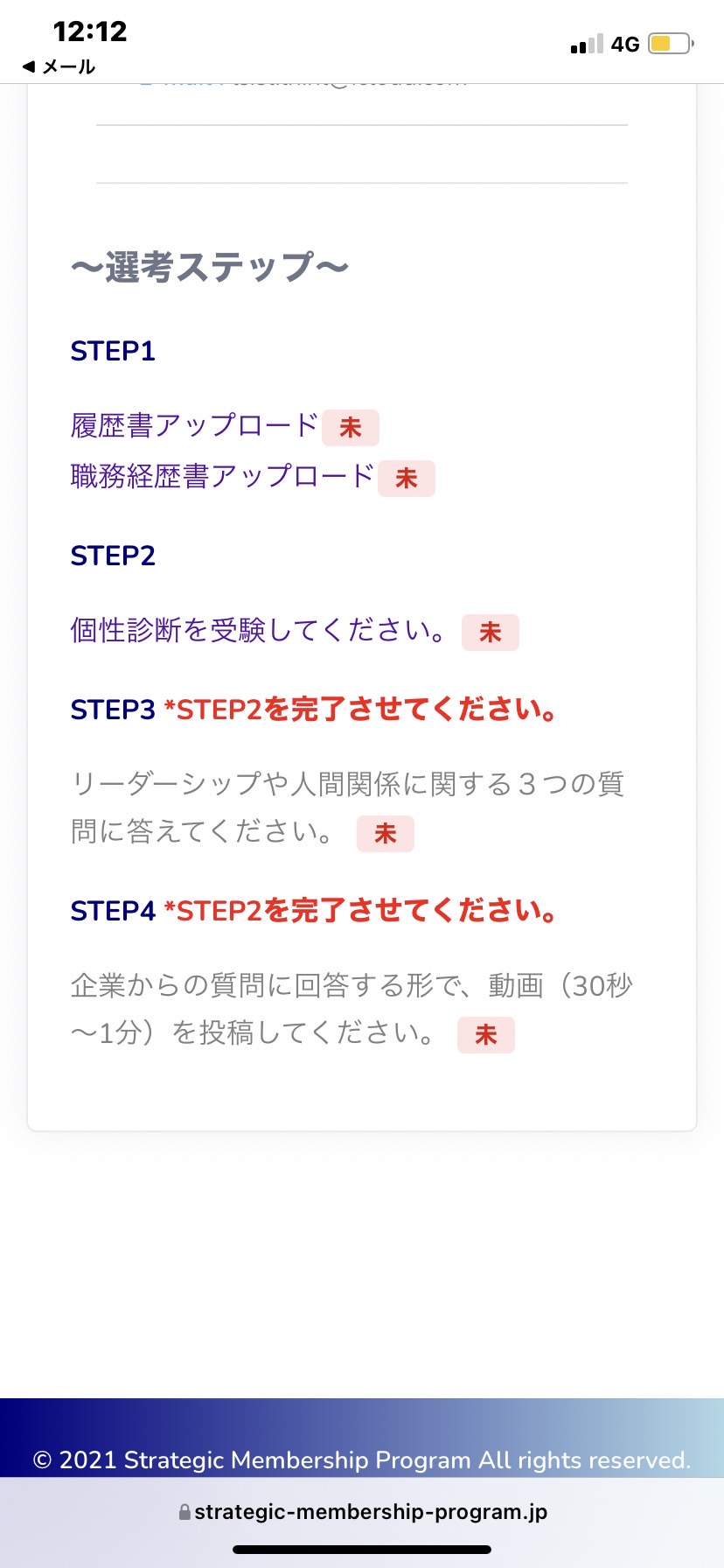The image size is (724, 1568).
Task: Return to メール app via back arrow
Action: coord(59,66)
